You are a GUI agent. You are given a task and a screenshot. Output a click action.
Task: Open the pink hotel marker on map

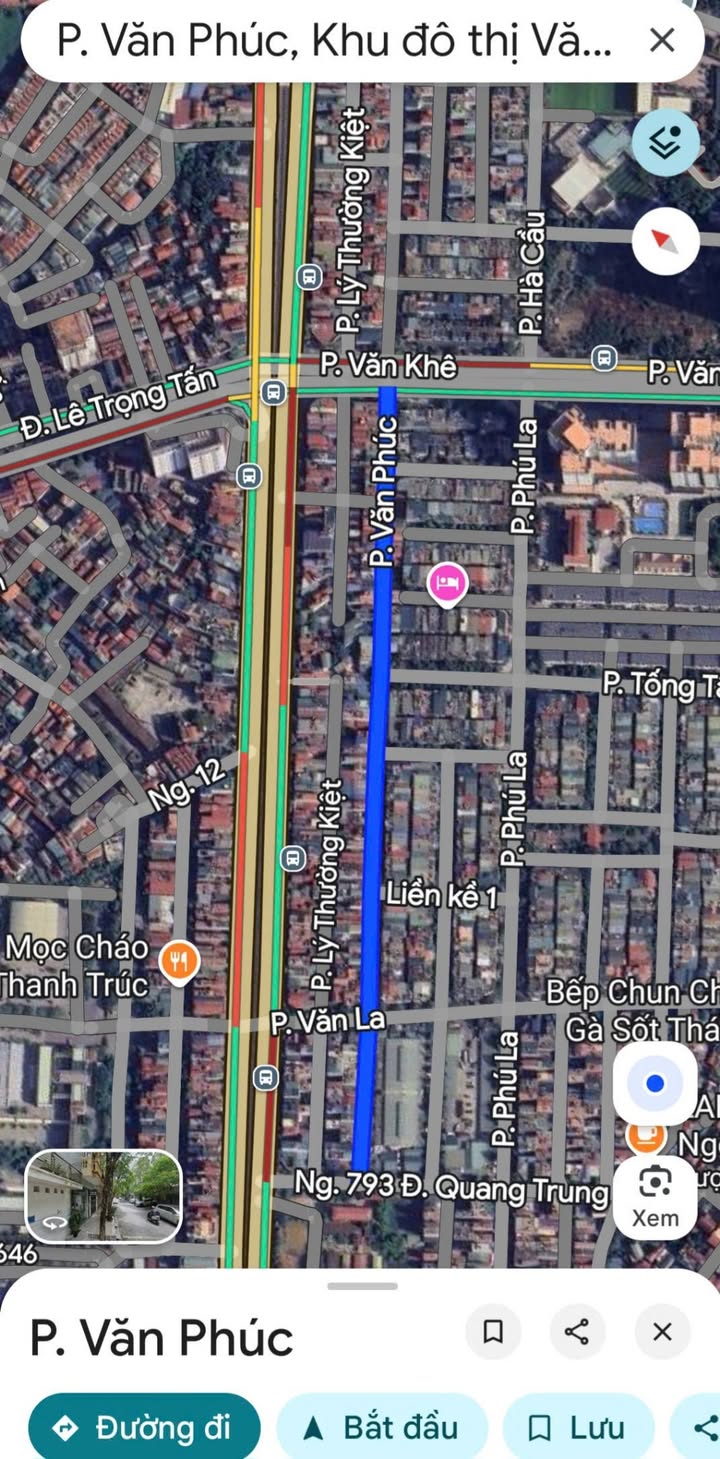[x=447, y=584]
